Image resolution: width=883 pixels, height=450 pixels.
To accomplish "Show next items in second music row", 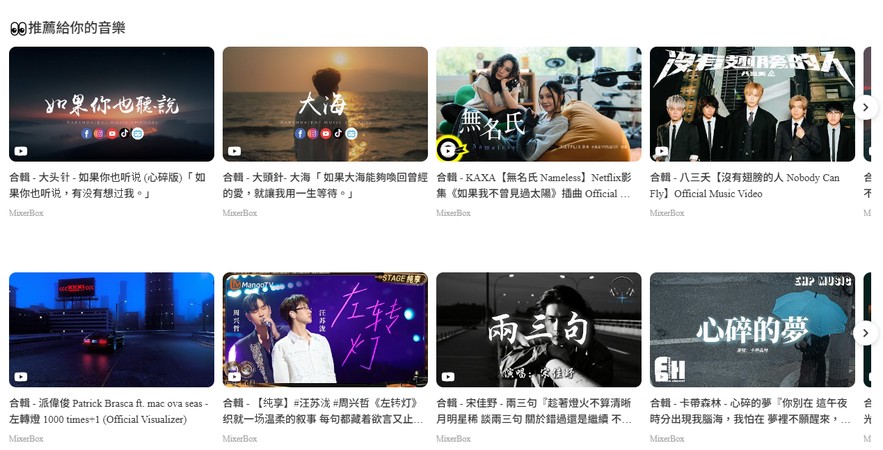I will pyautogui.click(x=867, y=333).
